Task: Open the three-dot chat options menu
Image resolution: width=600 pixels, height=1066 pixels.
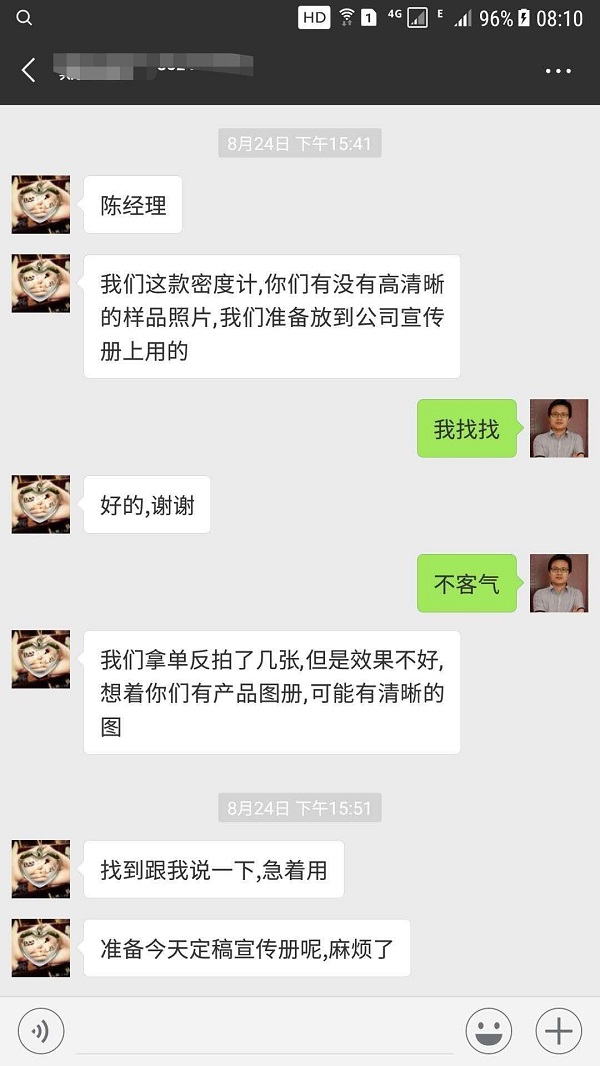Action: click(558, 71)
